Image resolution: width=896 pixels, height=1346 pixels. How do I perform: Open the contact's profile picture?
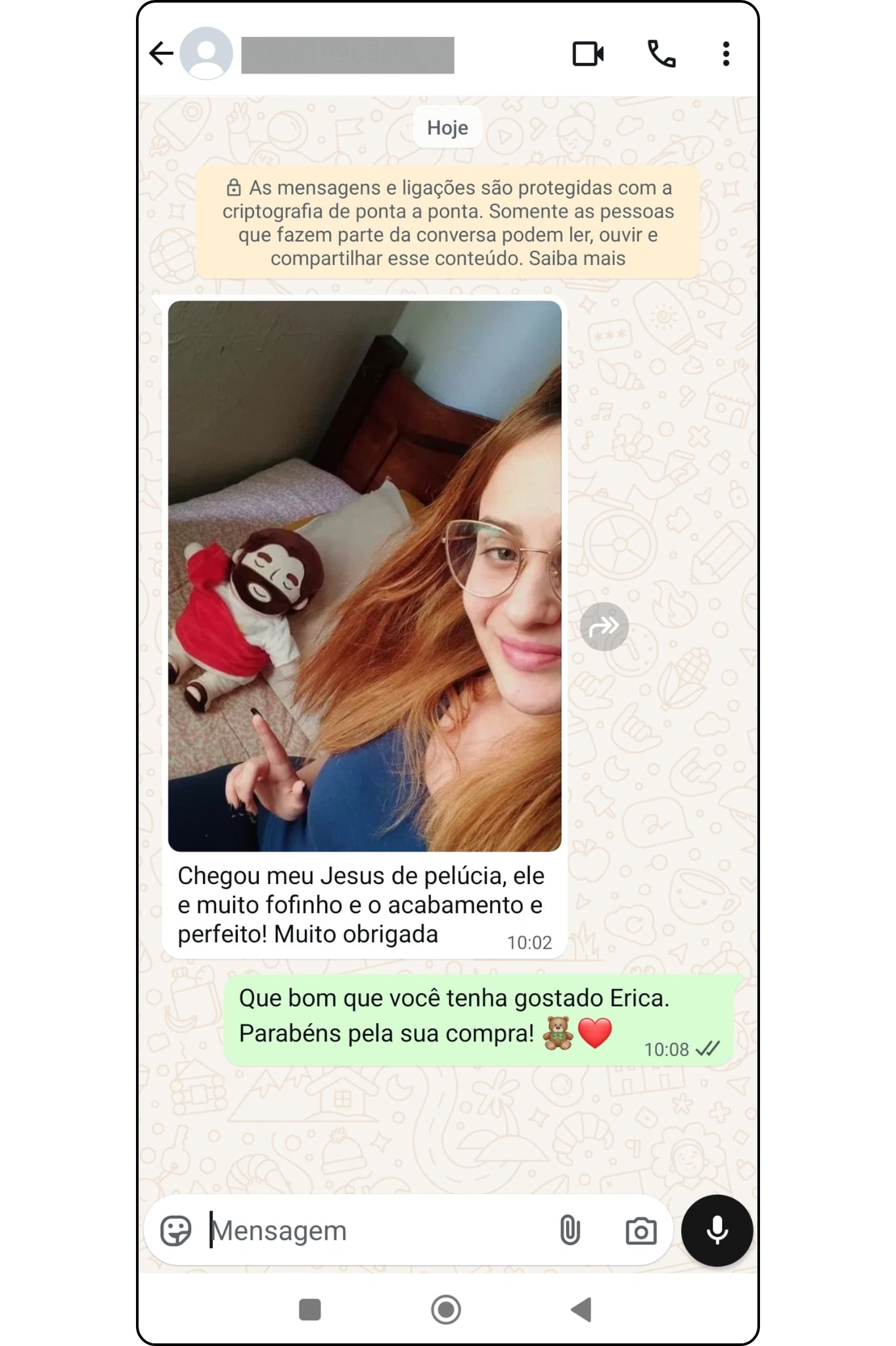click(206, 54)
